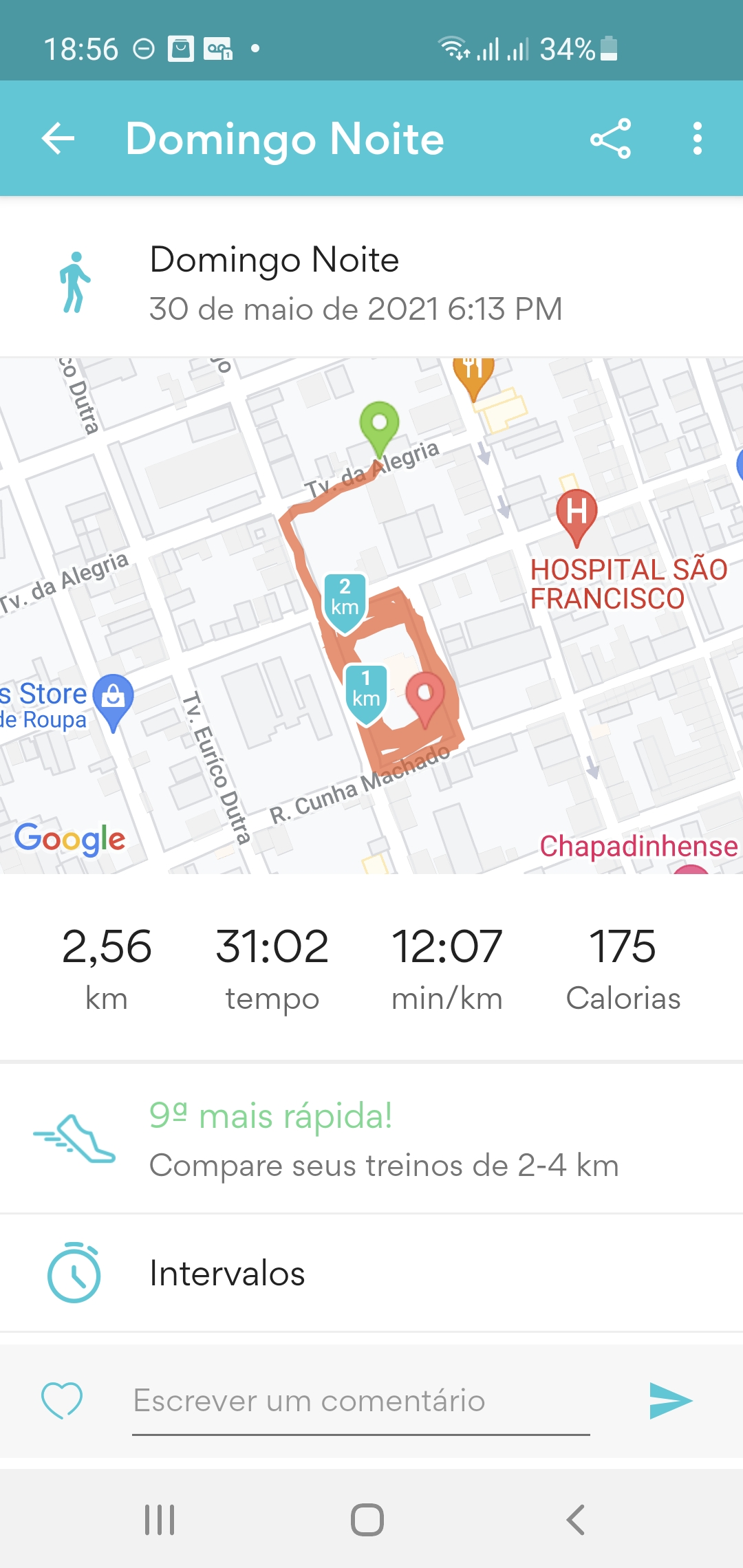Open recent apps from navigation bar
743x1568 pixels.
[x=160, y=1520]
